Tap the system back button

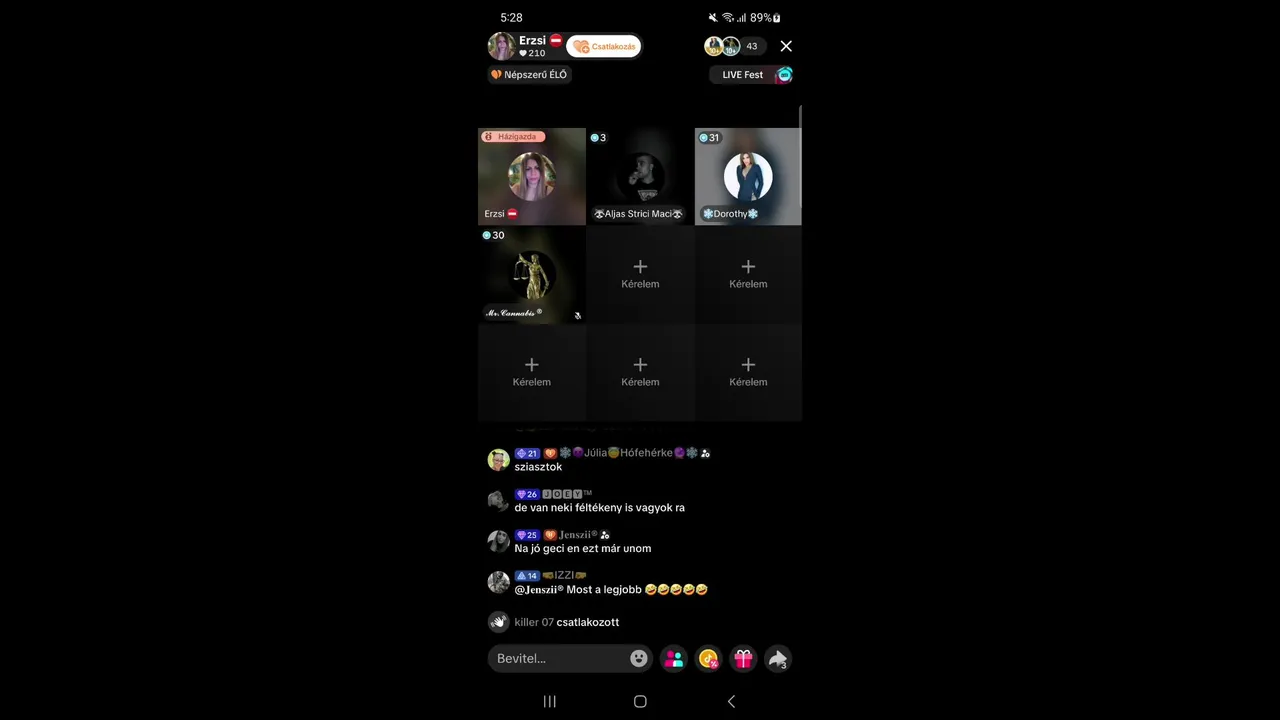coord(731,701)
